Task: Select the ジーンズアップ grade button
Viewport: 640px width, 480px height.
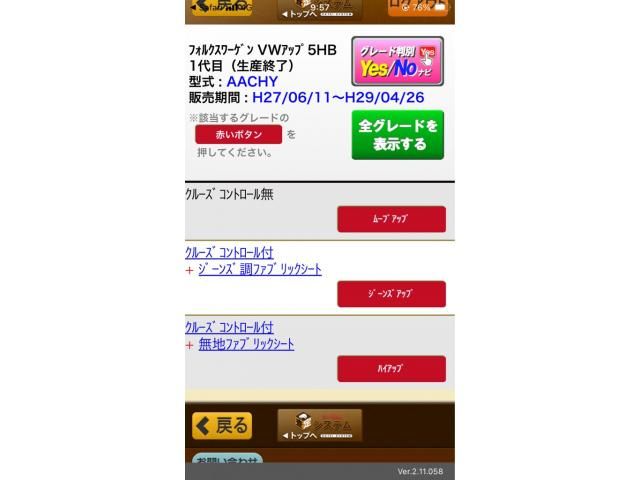Action: coord(391,294)
